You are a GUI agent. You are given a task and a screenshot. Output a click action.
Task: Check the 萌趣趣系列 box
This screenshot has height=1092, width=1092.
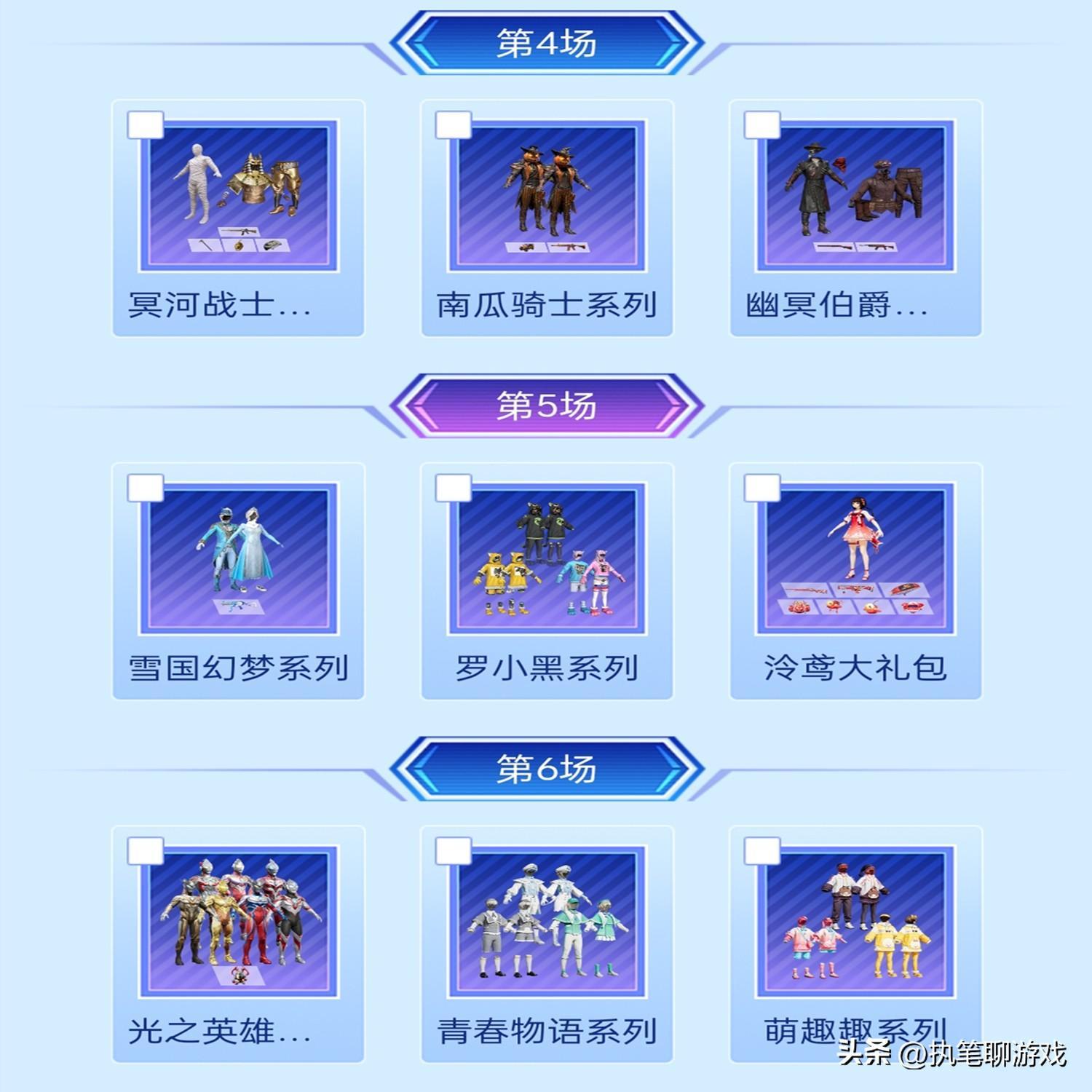(x=761, y=851)
